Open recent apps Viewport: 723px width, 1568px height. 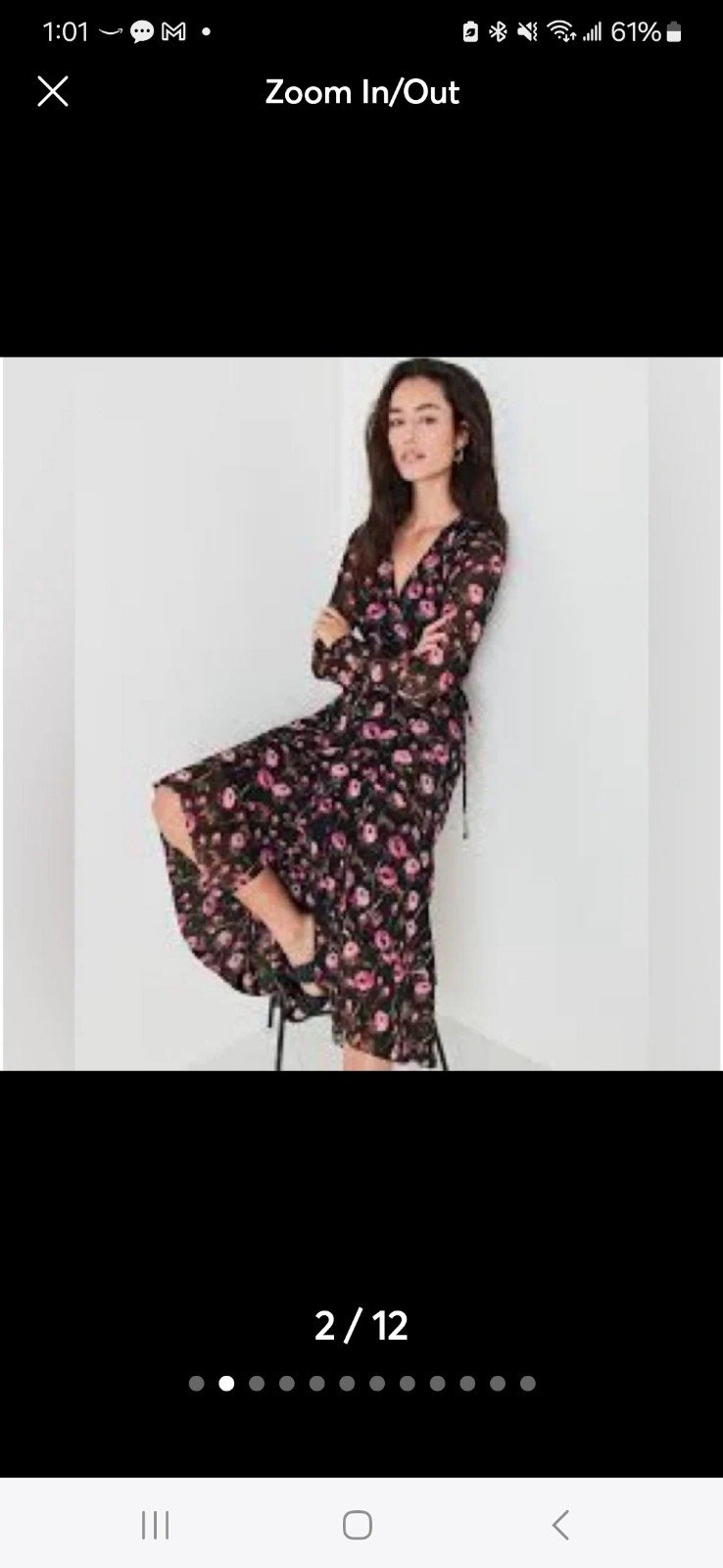(x=156, y=1525)
